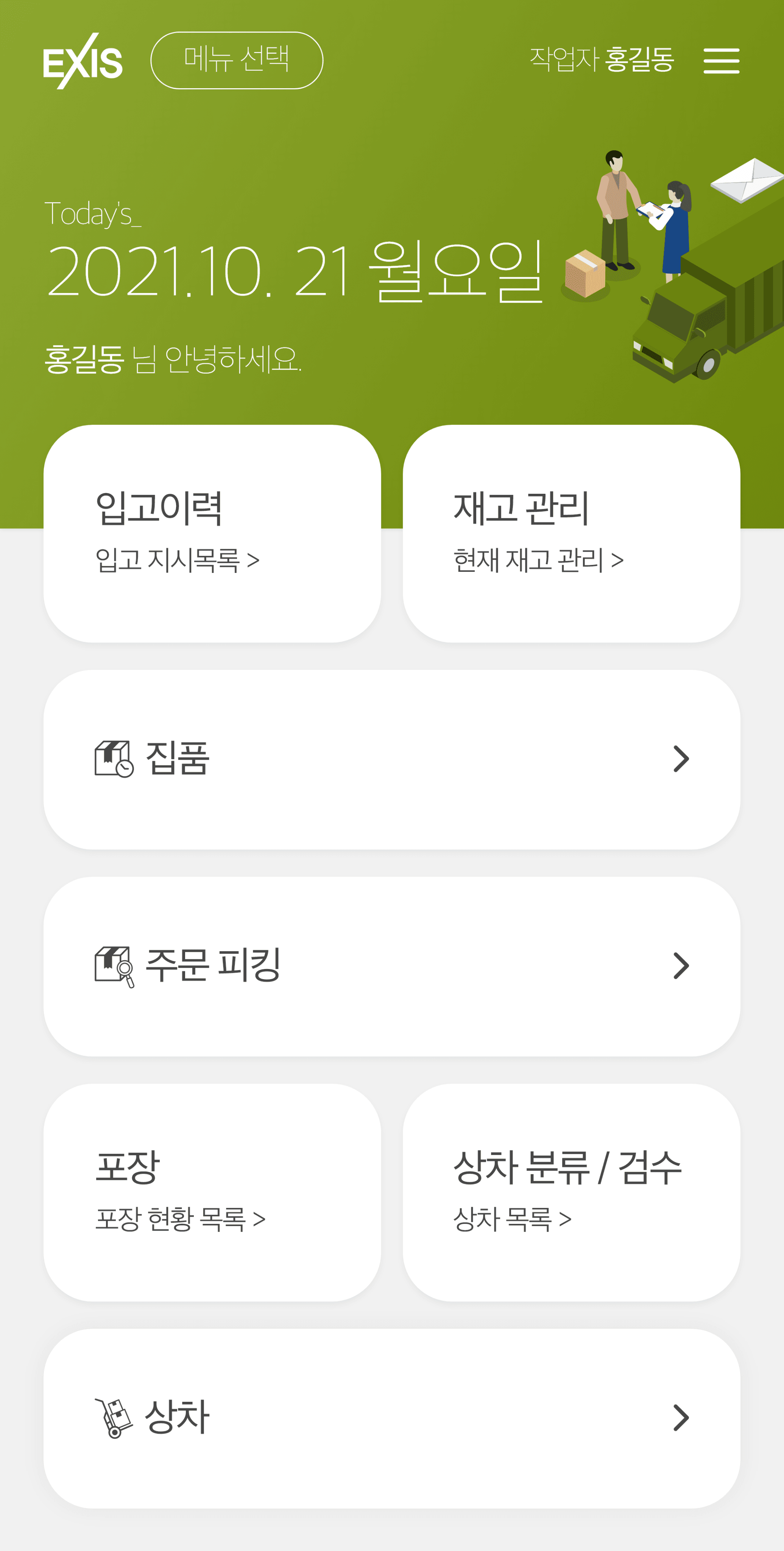
Task: Go to 주문 피킹
Action: pyautogui.click(x=391, y=966)
